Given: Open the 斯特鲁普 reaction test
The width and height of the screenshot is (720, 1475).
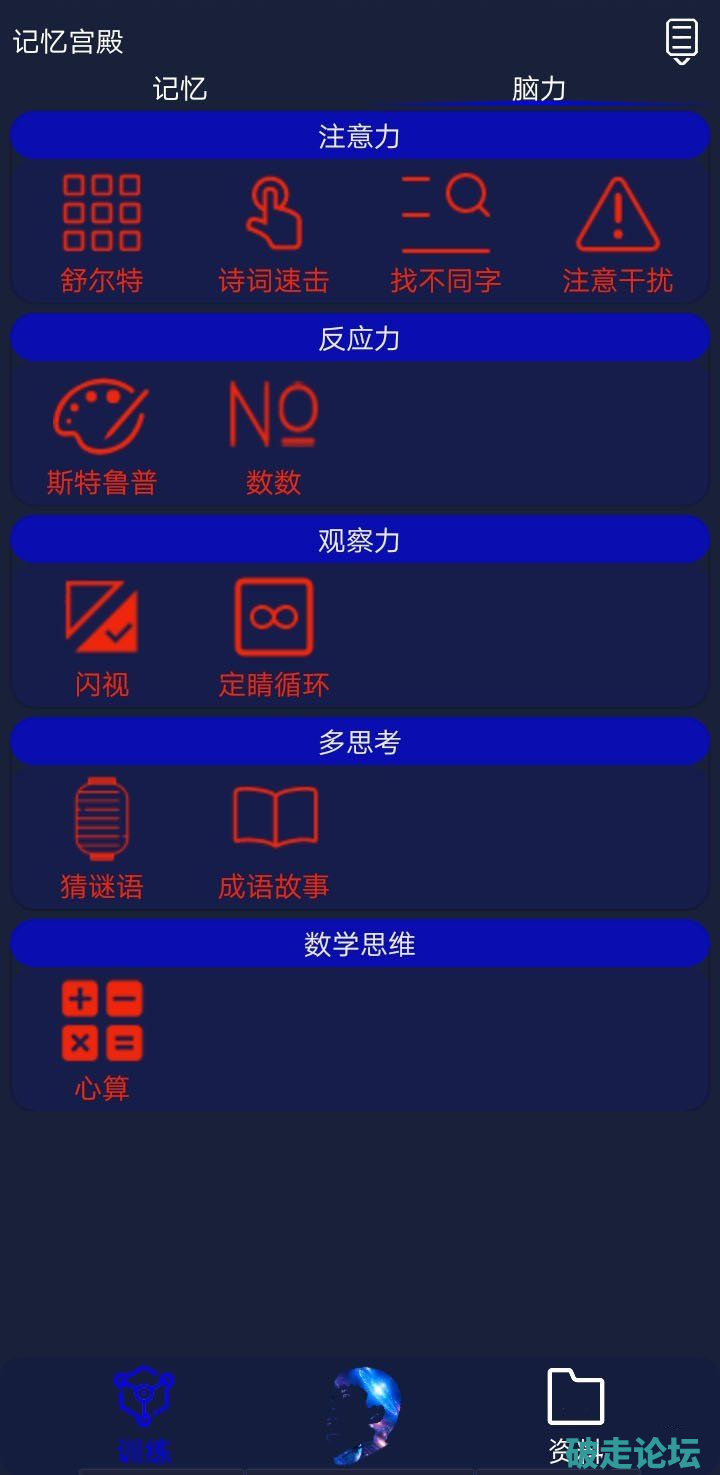Looking at the screenshot, I should [102, 436].
